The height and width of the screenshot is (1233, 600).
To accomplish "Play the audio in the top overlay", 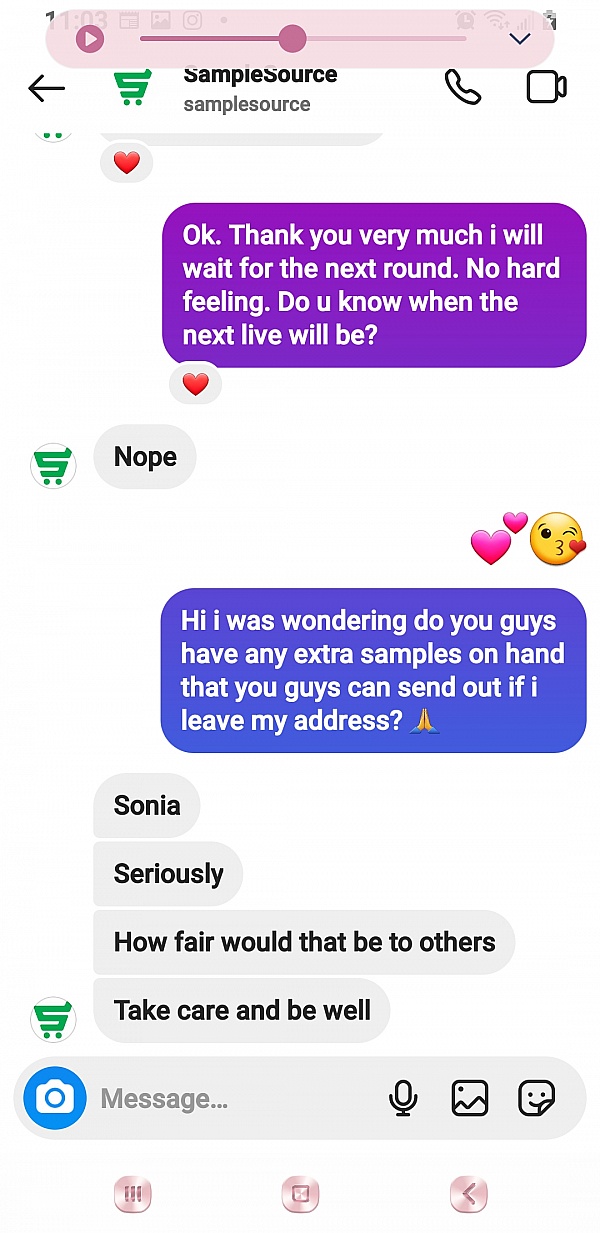I will [x=90, y=39].
